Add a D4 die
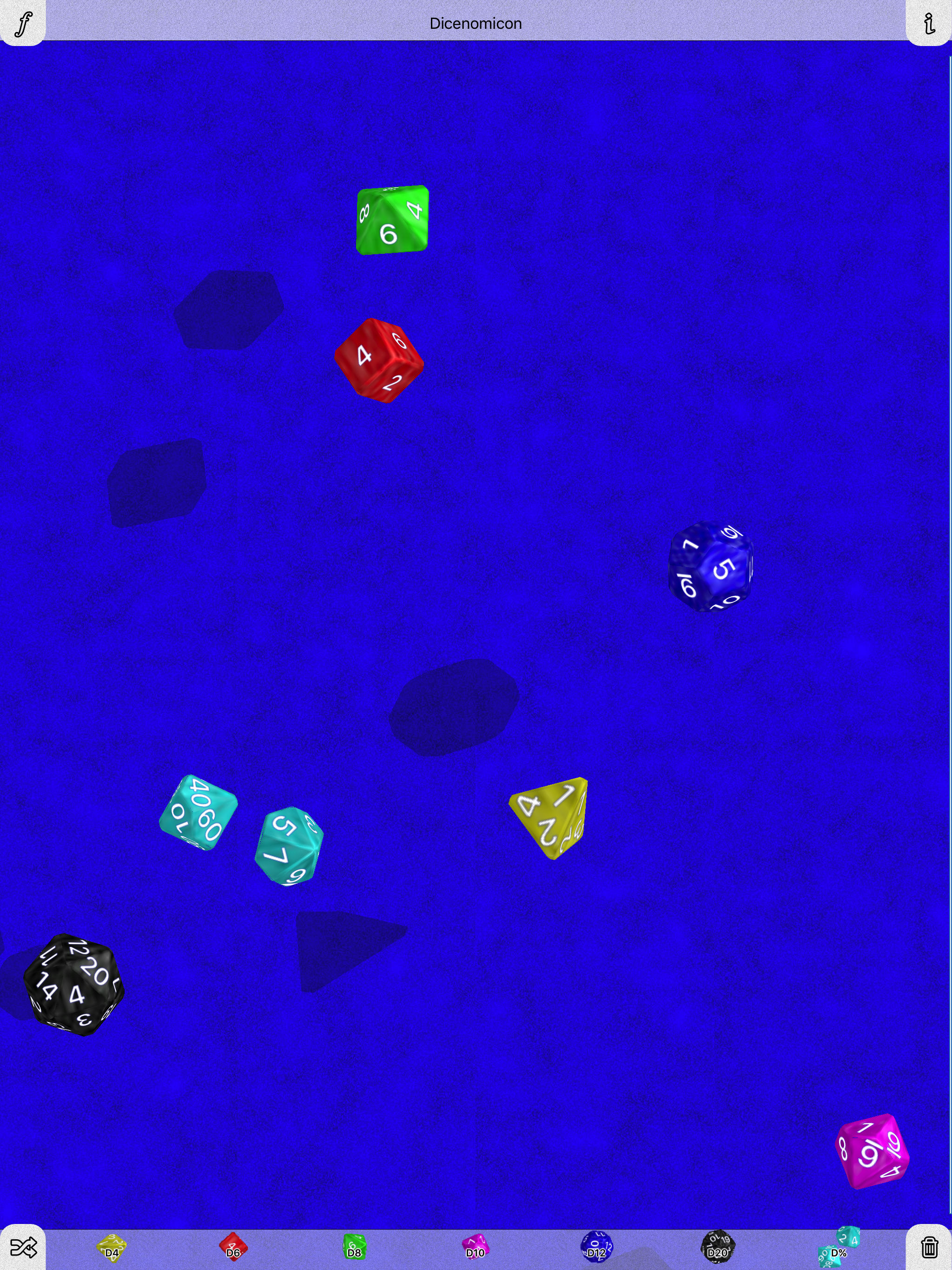The height and width of the screenshot is (1270, 952). click(x=112, y=1247)
